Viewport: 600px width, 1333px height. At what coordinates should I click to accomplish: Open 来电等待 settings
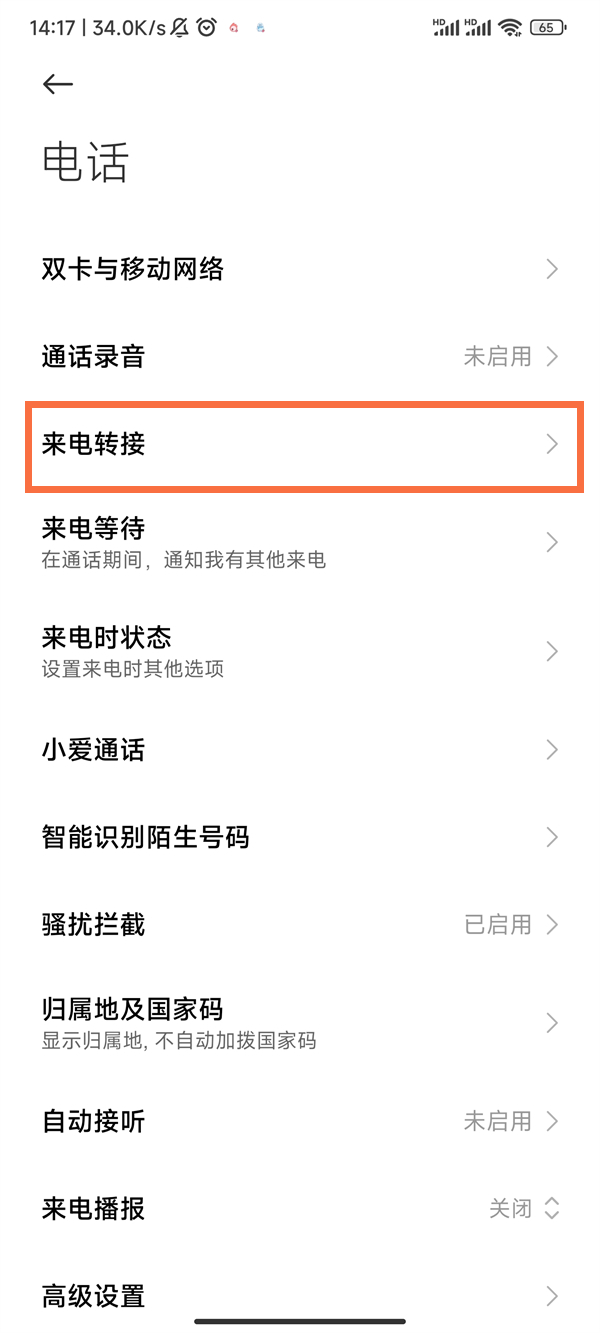click(x=300, y=542)
